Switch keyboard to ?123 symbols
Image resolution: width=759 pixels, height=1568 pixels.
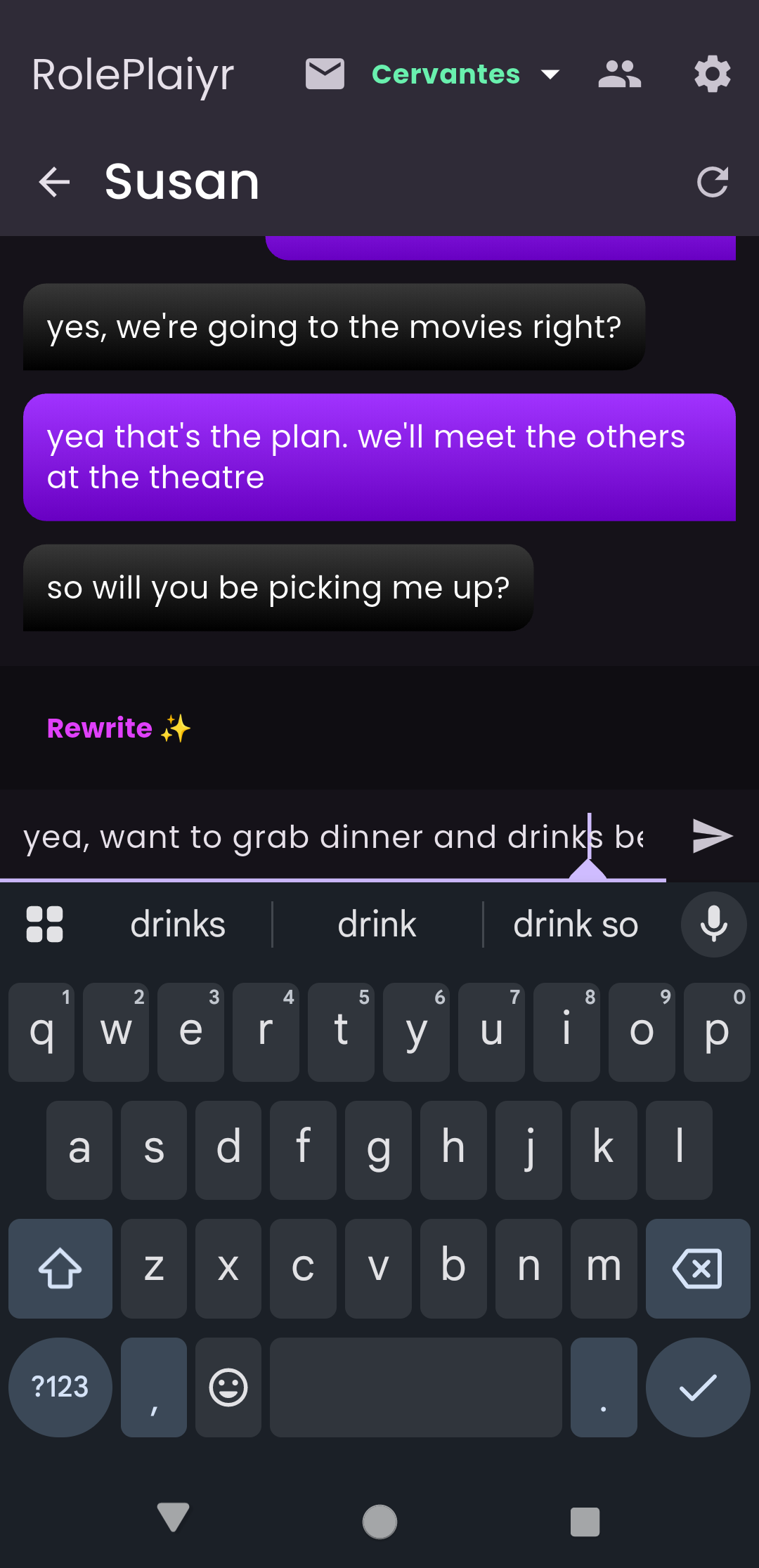tap(60, 1387)
